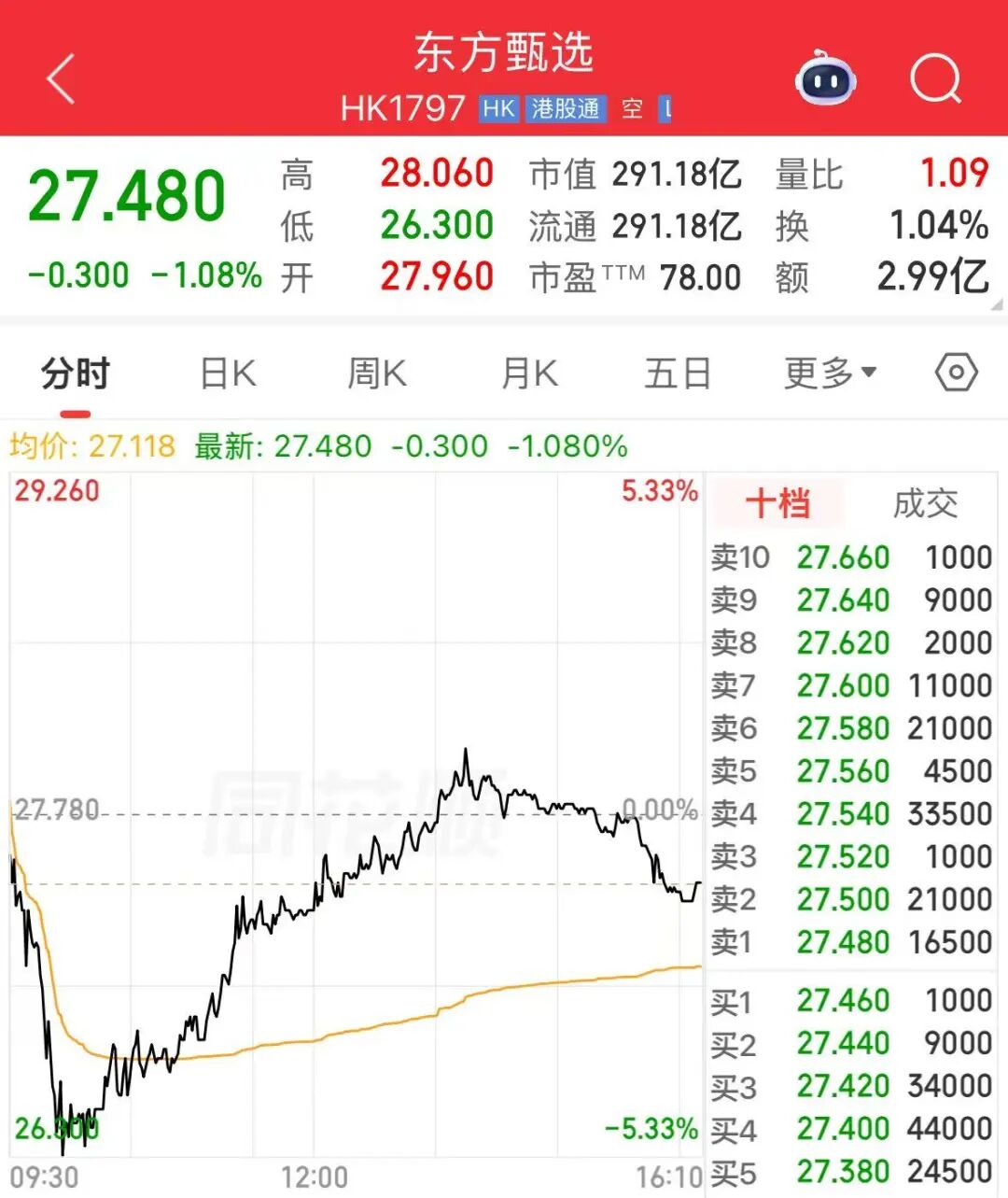This screenshot has height=1198, width=1008.
Task: Tap the 港股通 Stock Connect badge
Action: [565, 109]
